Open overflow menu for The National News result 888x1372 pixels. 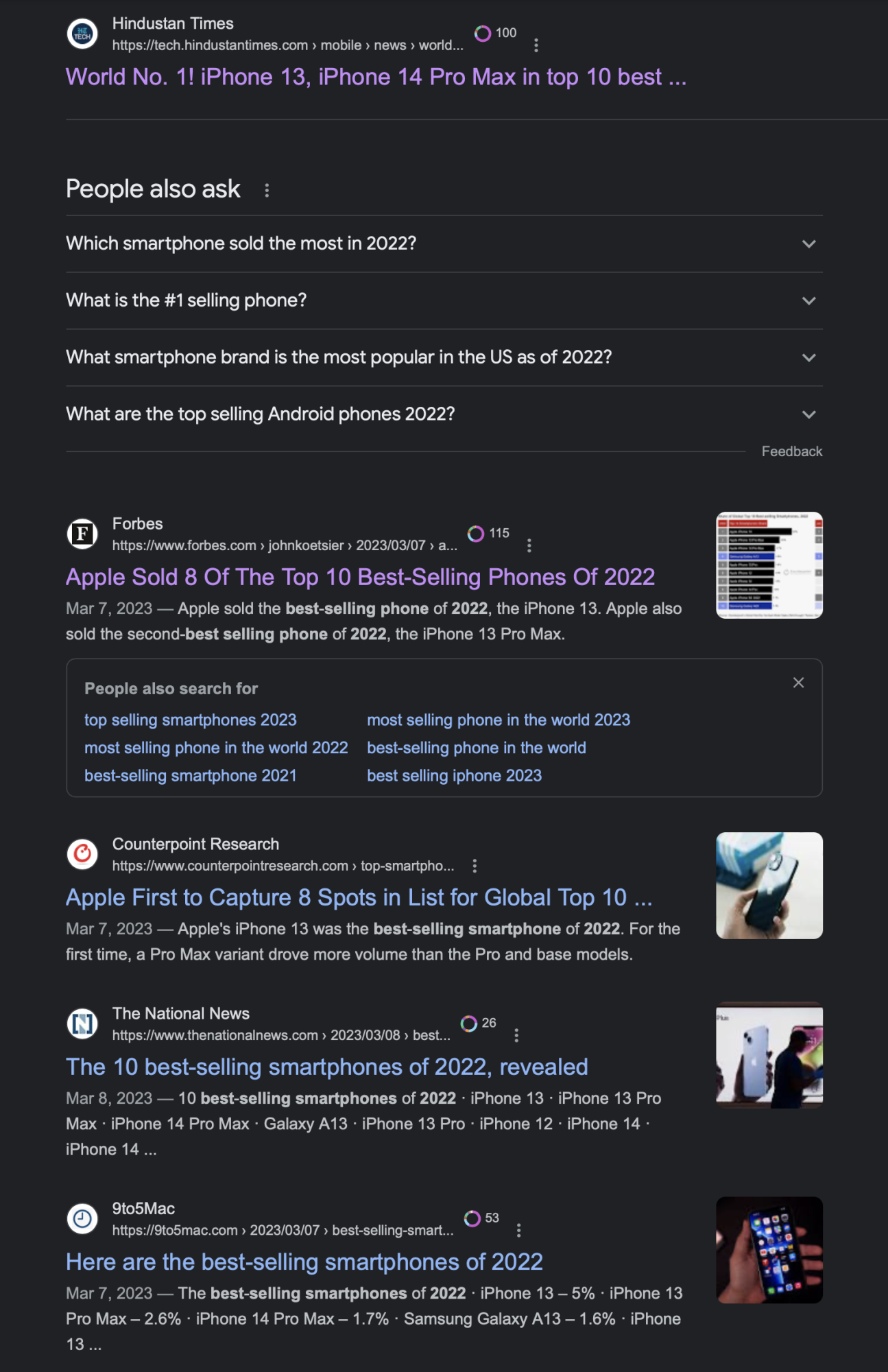click(516, 1035)
